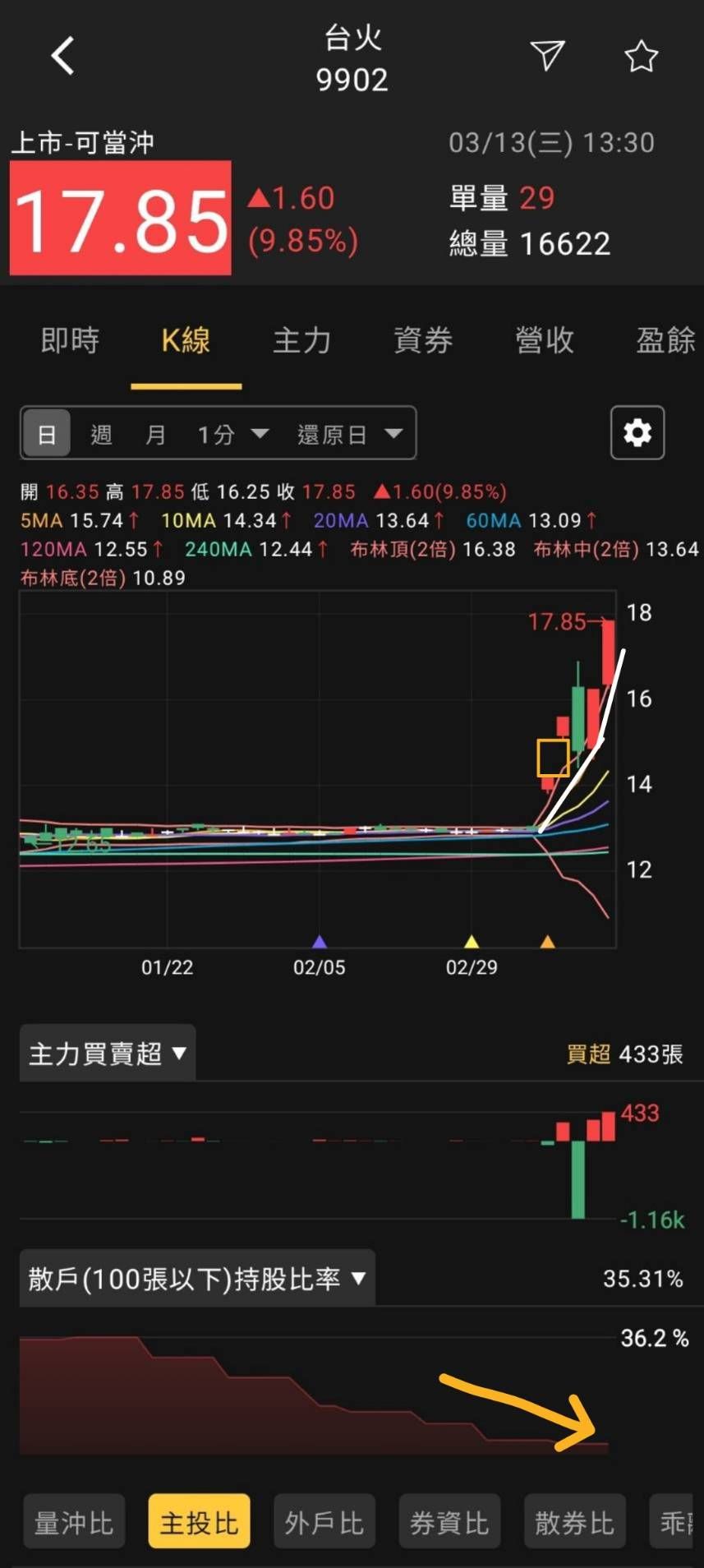704x1568 pixels.
Task: Expand the 還原日 dropdown
Action: pos(350,434)
